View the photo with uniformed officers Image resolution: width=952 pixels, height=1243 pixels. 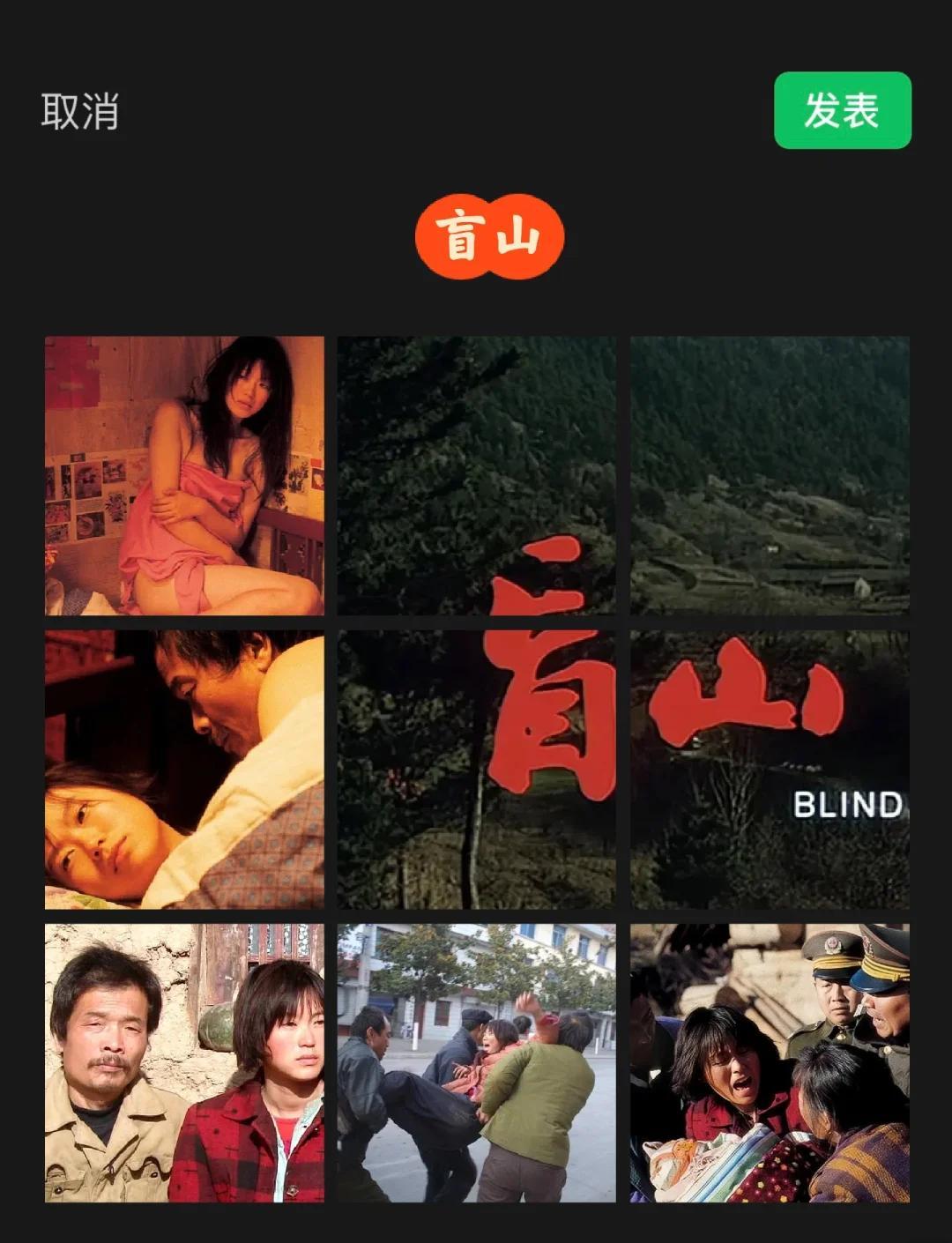(x=770, y=1062)
